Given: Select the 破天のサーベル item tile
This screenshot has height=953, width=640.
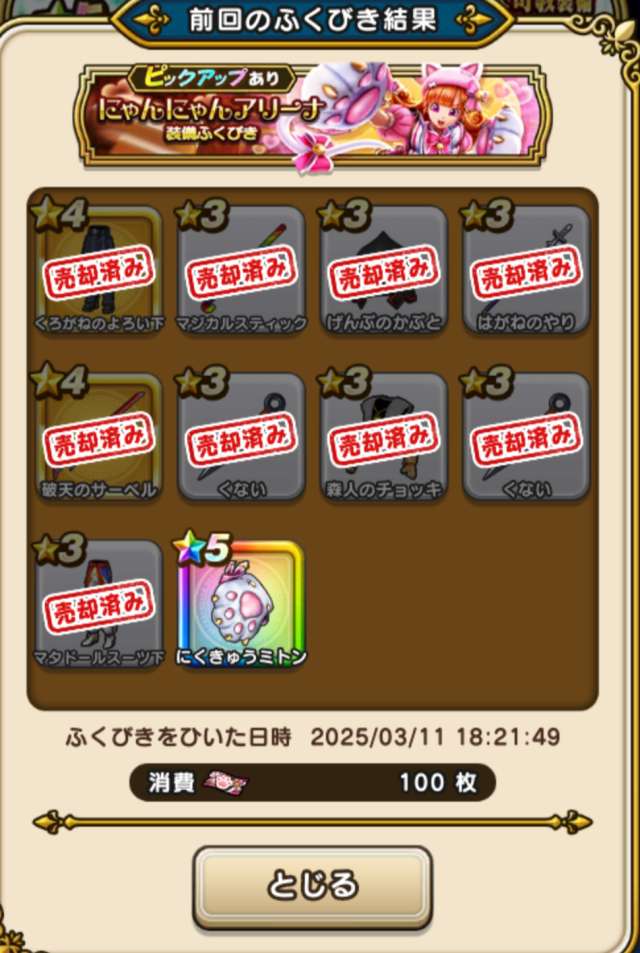Looking at the screenshot, I should point(98,437).
